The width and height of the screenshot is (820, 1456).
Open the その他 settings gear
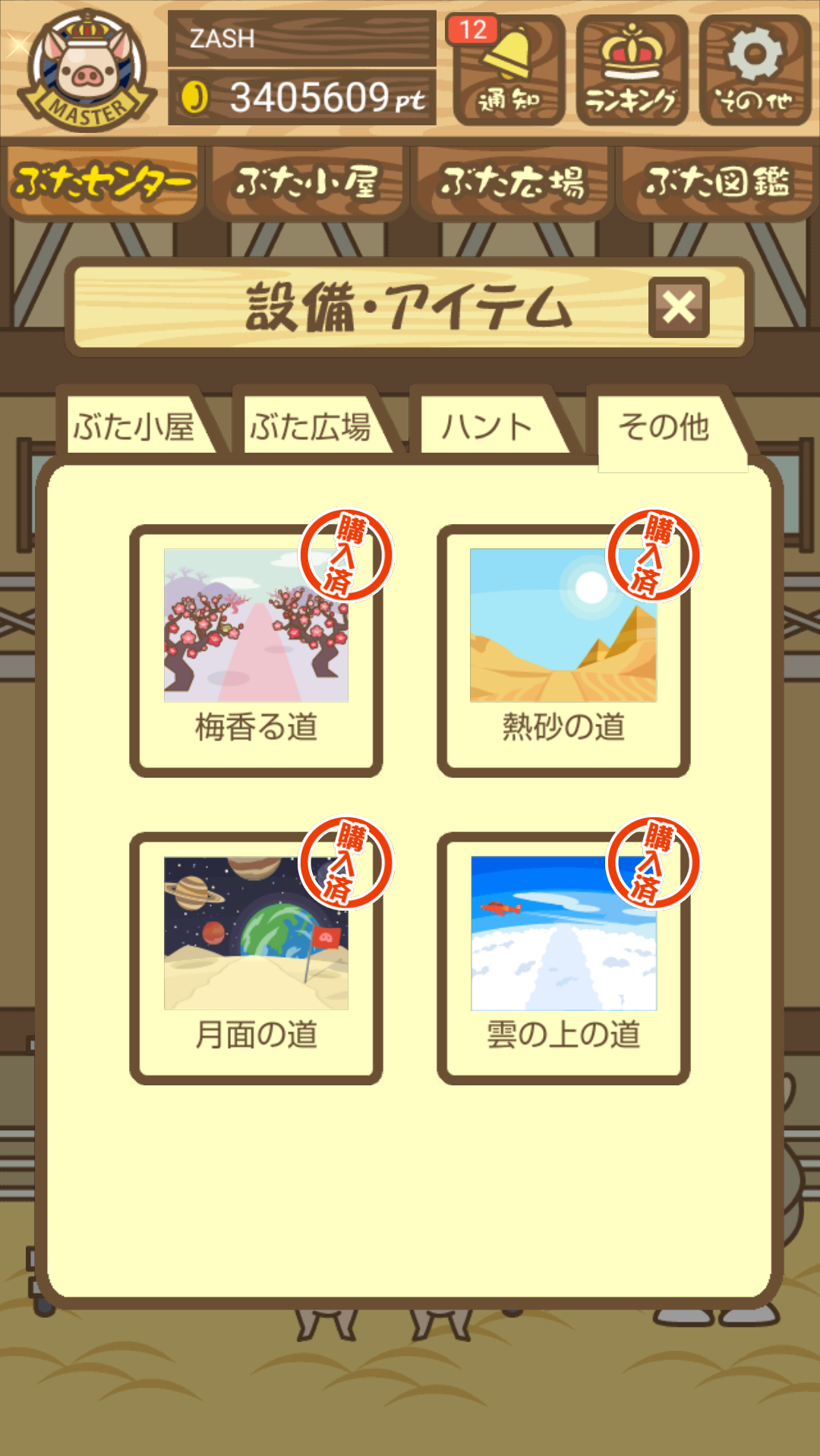point(754,71)
